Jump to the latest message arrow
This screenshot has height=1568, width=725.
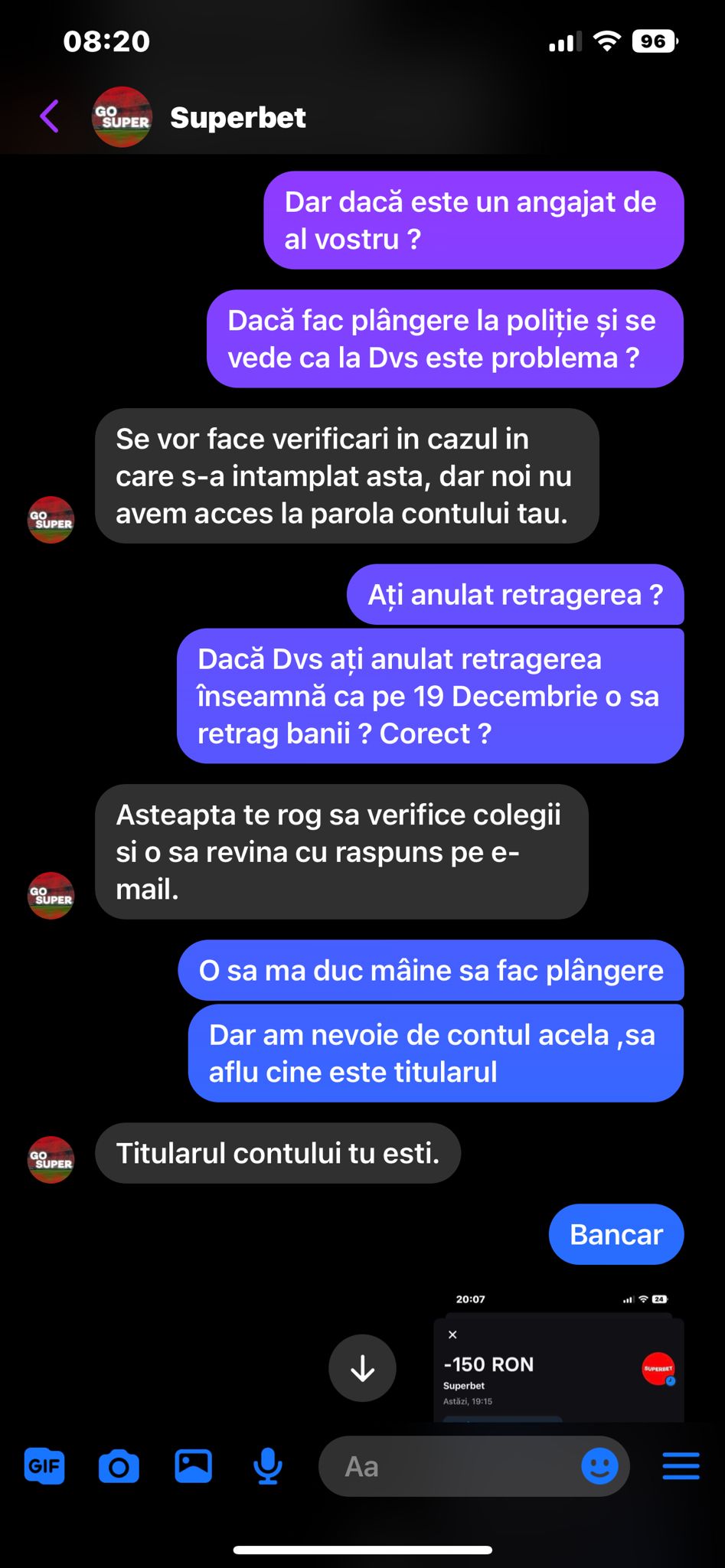[362, 1367]
